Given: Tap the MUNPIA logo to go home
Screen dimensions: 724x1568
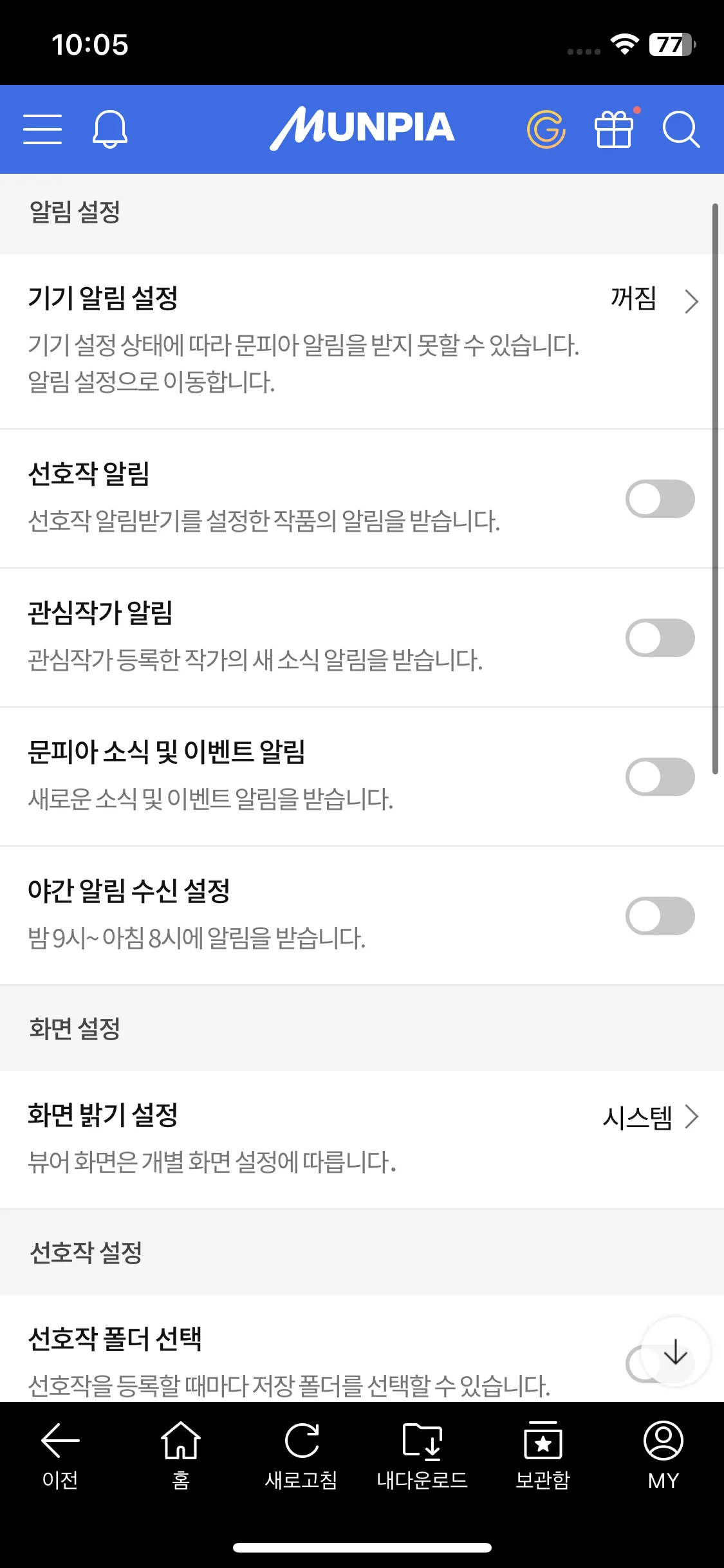Looking at the screenshot, I should pos(362,128).
